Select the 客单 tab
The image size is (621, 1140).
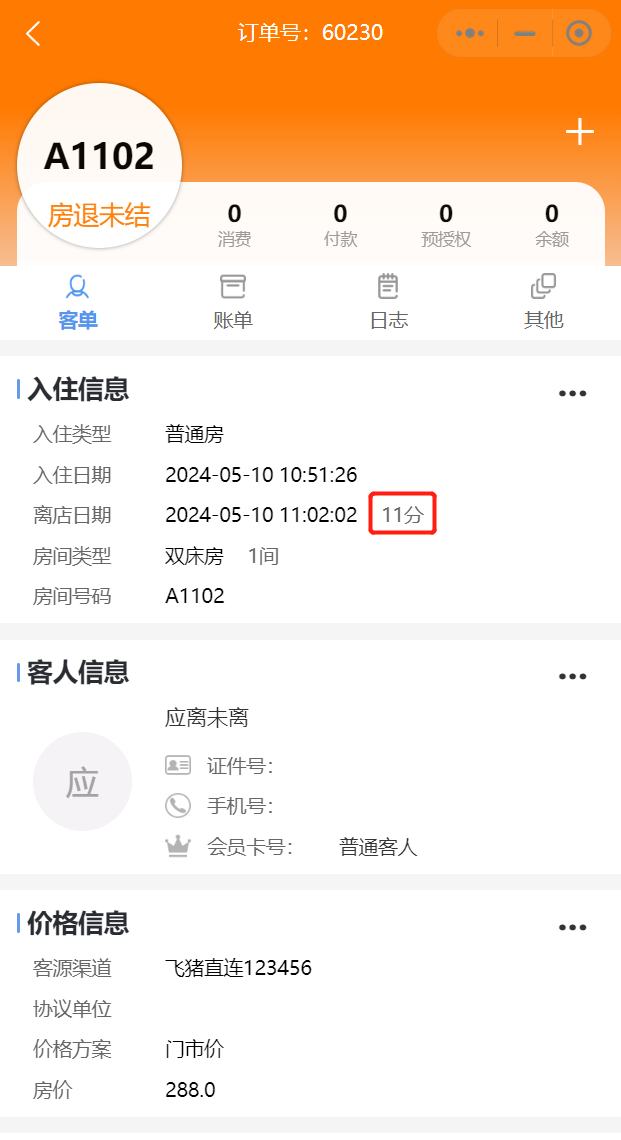pyautogui.click(x=78, y=302)
